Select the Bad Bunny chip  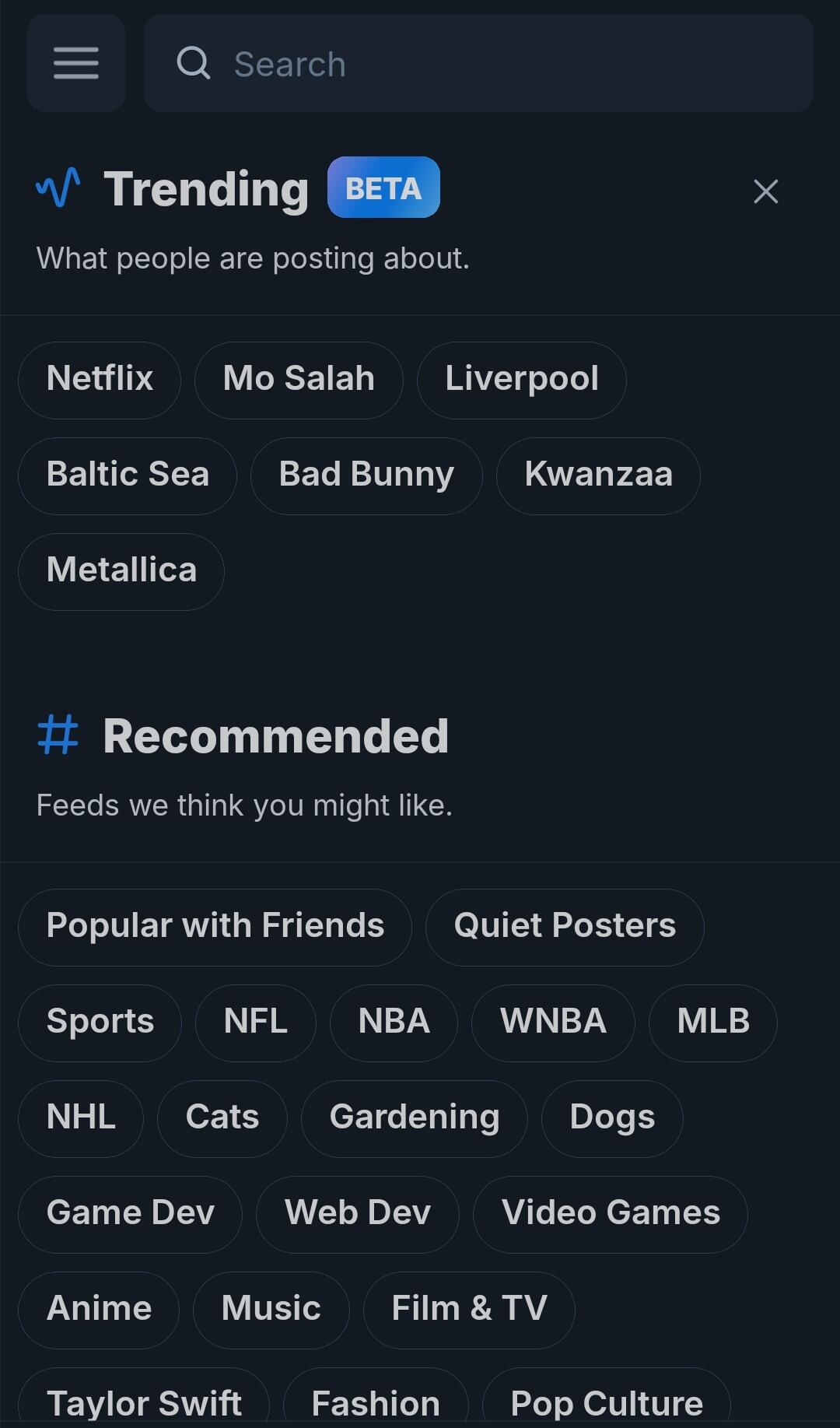[x=366, y=476]
